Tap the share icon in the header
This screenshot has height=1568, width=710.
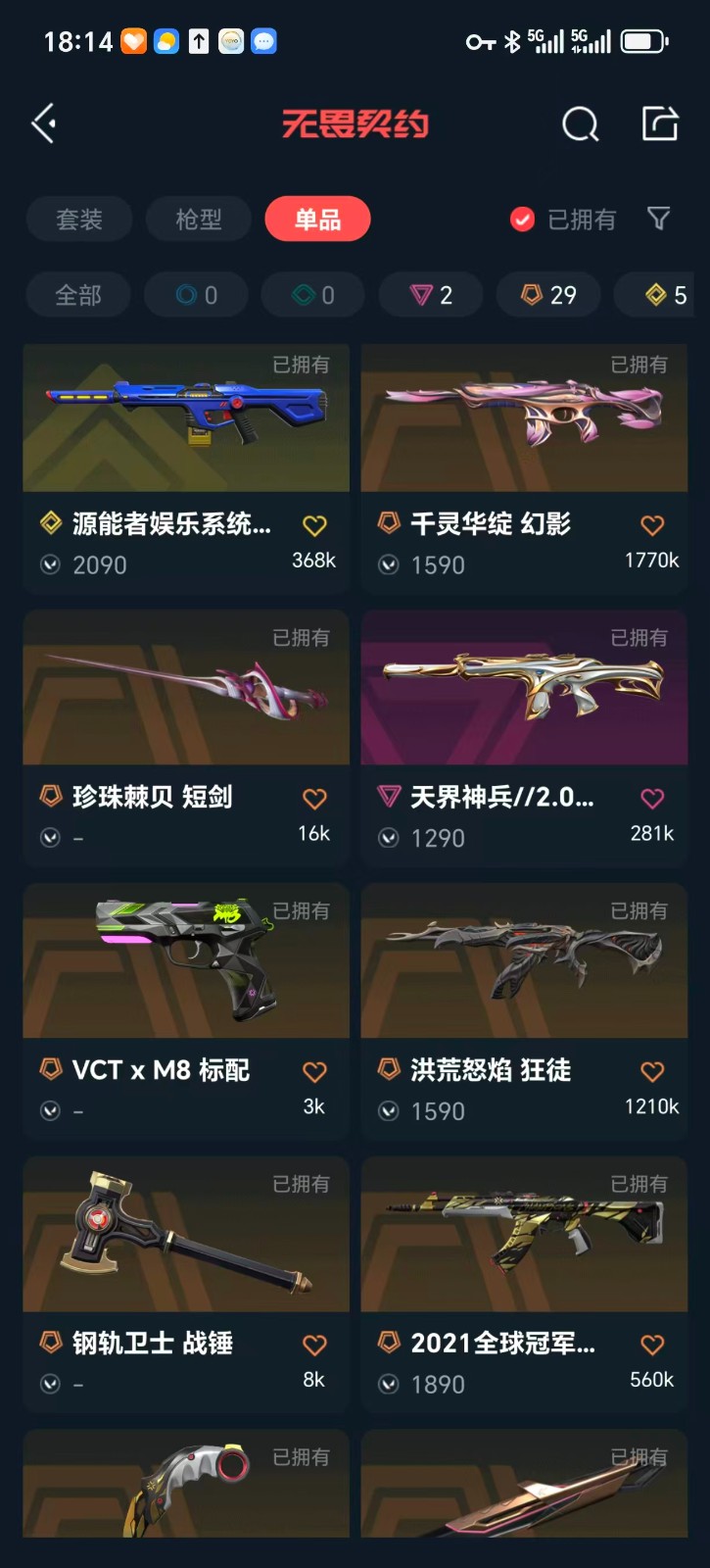coord(659,123)
